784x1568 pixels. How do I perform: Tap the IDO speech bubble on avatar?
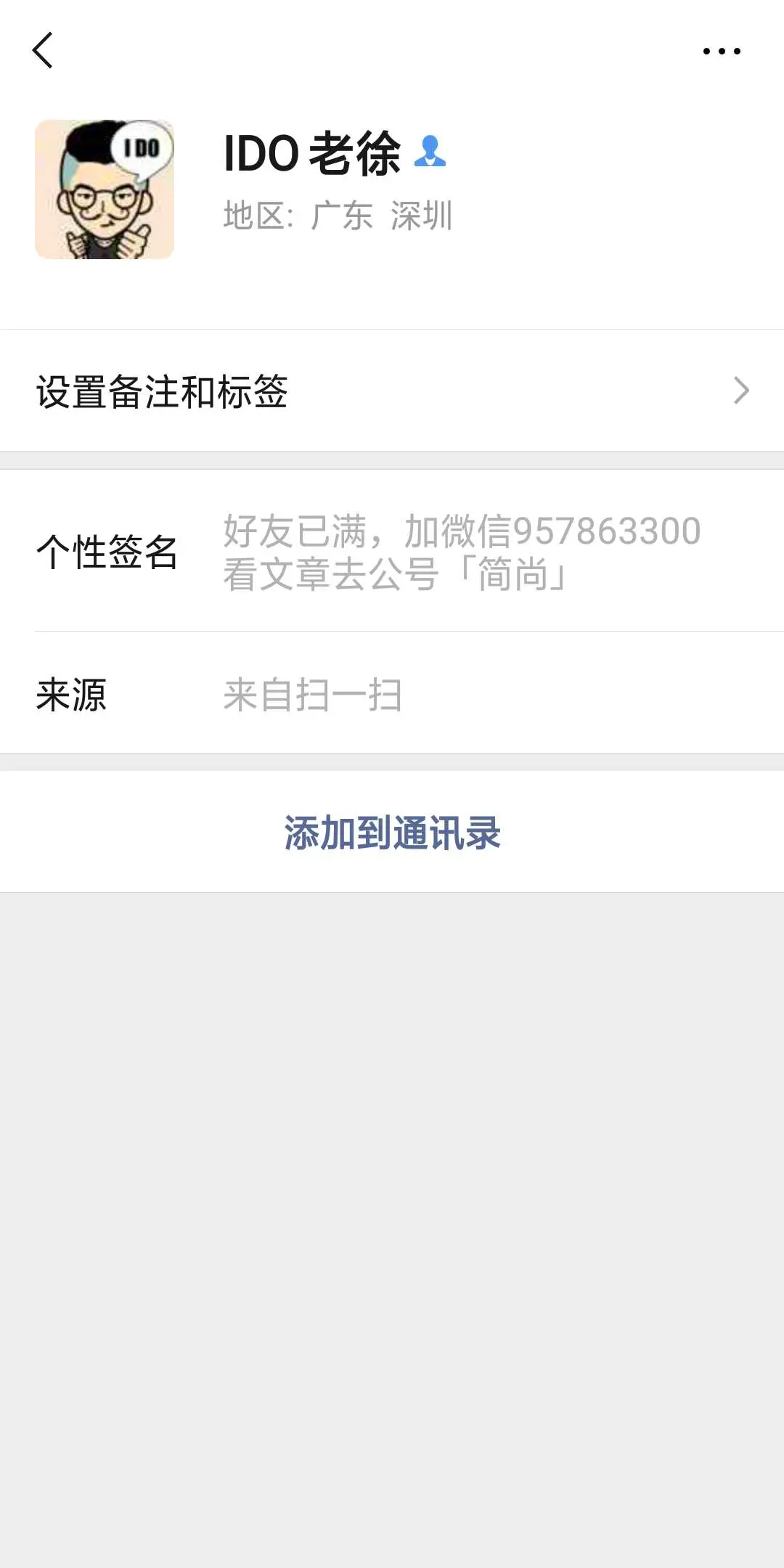pyautogui.click(x=142, y=149)
